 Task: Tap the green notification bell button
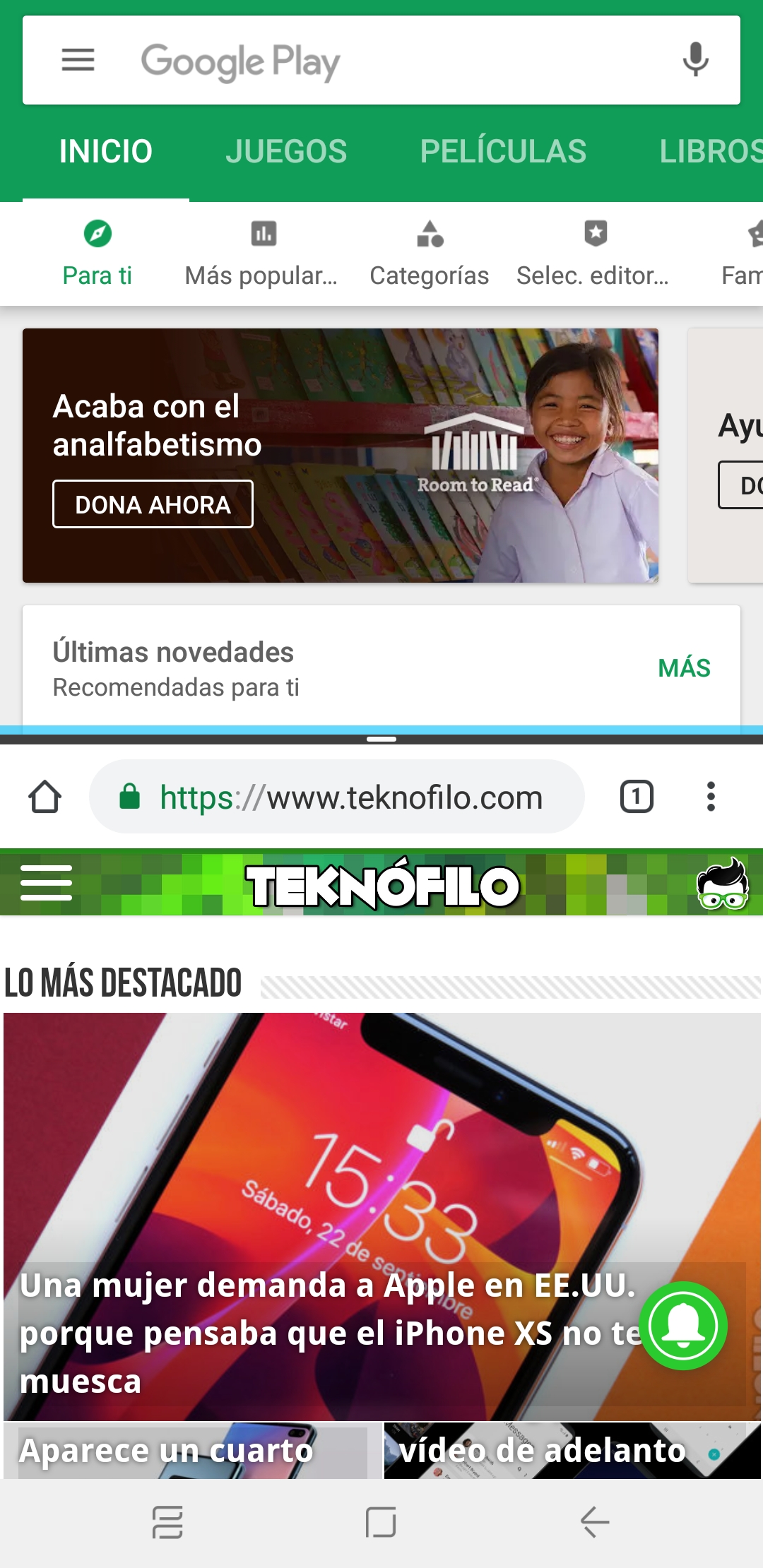(683, 1326)
